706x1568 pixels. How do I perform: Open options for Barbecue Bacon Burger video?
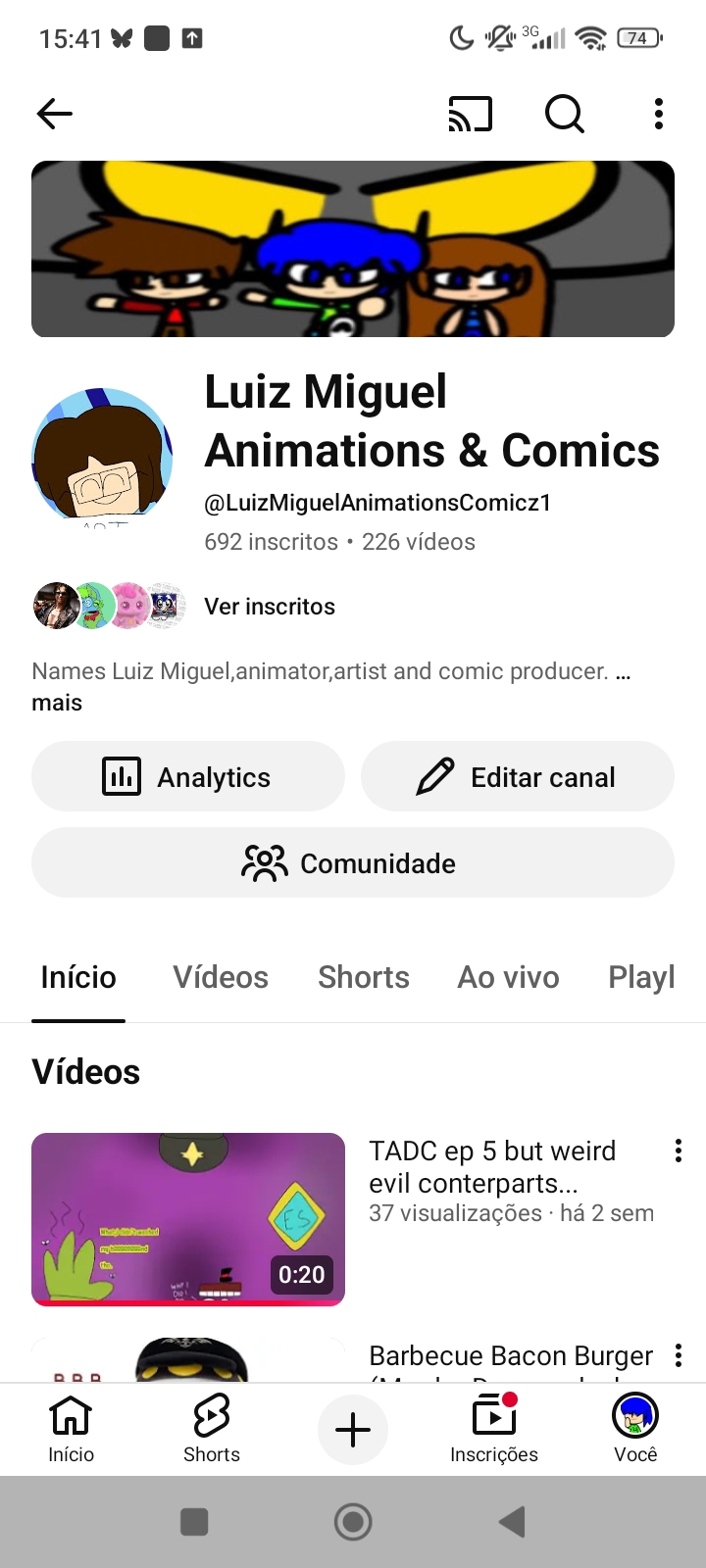coord(678,1356)
